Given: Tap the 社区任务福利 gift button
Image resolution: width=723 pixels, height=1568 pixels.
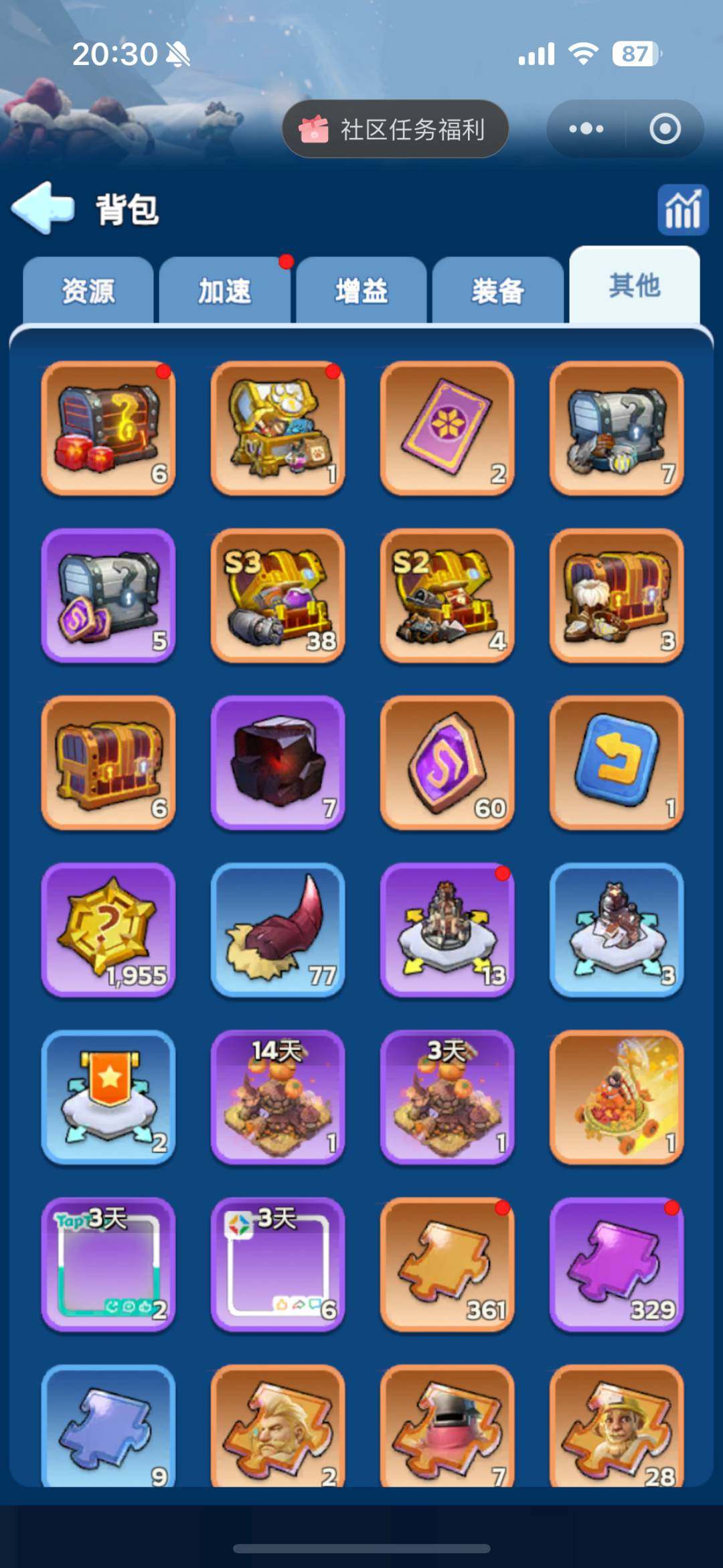Looking at the screenshot, I should click(395, 129).
